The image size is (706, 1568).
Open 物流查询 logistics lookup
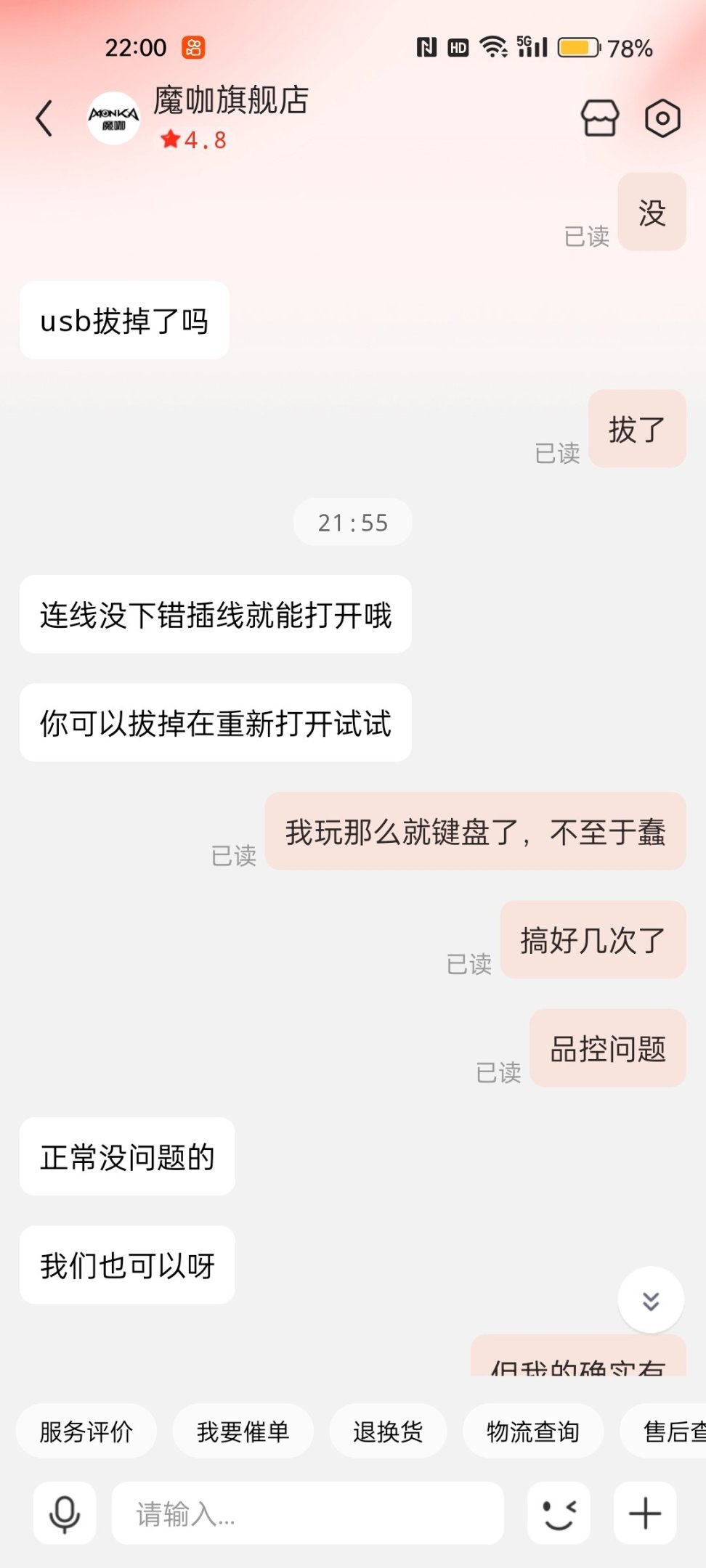pyautogui.click(x=532, y=1432)
